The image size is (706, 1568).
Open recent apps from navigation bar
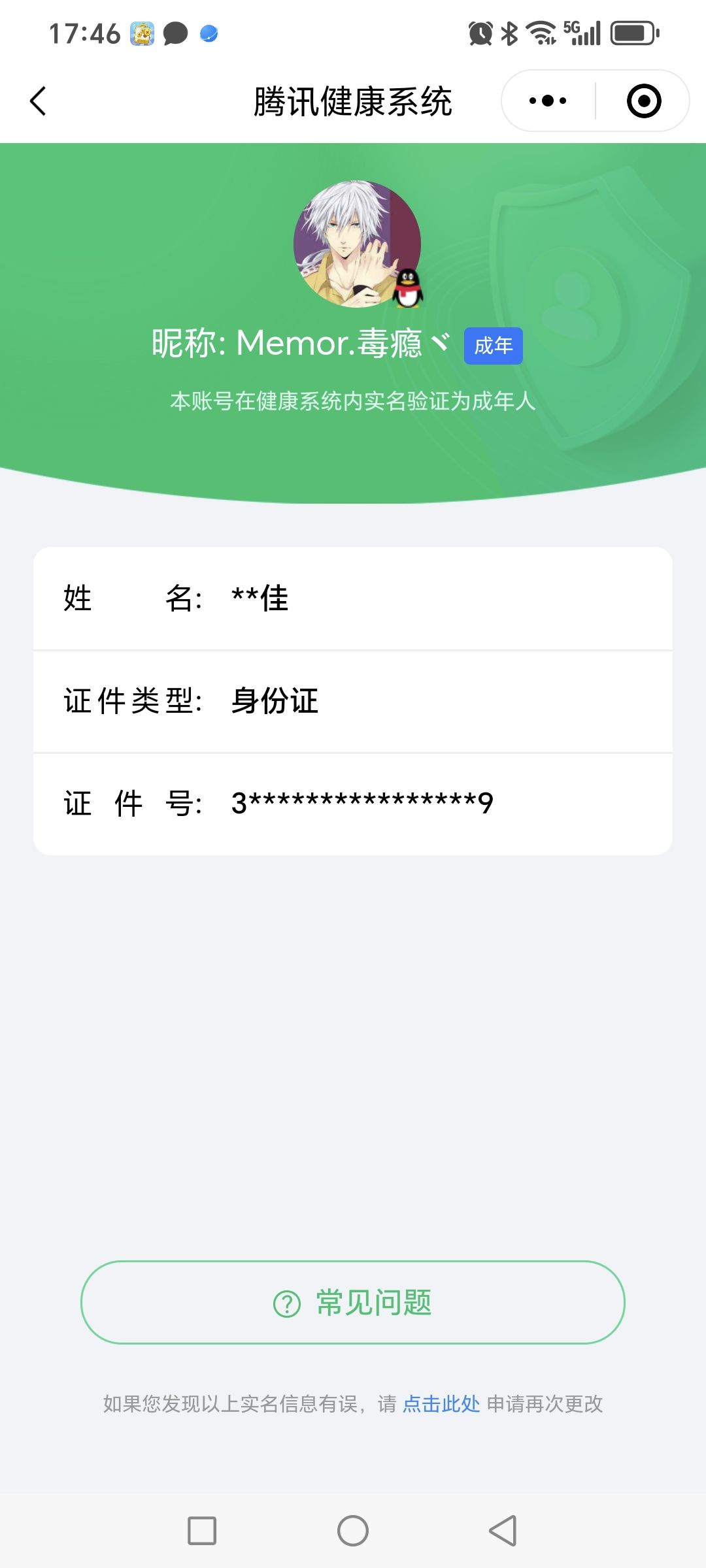point(202,1531)
